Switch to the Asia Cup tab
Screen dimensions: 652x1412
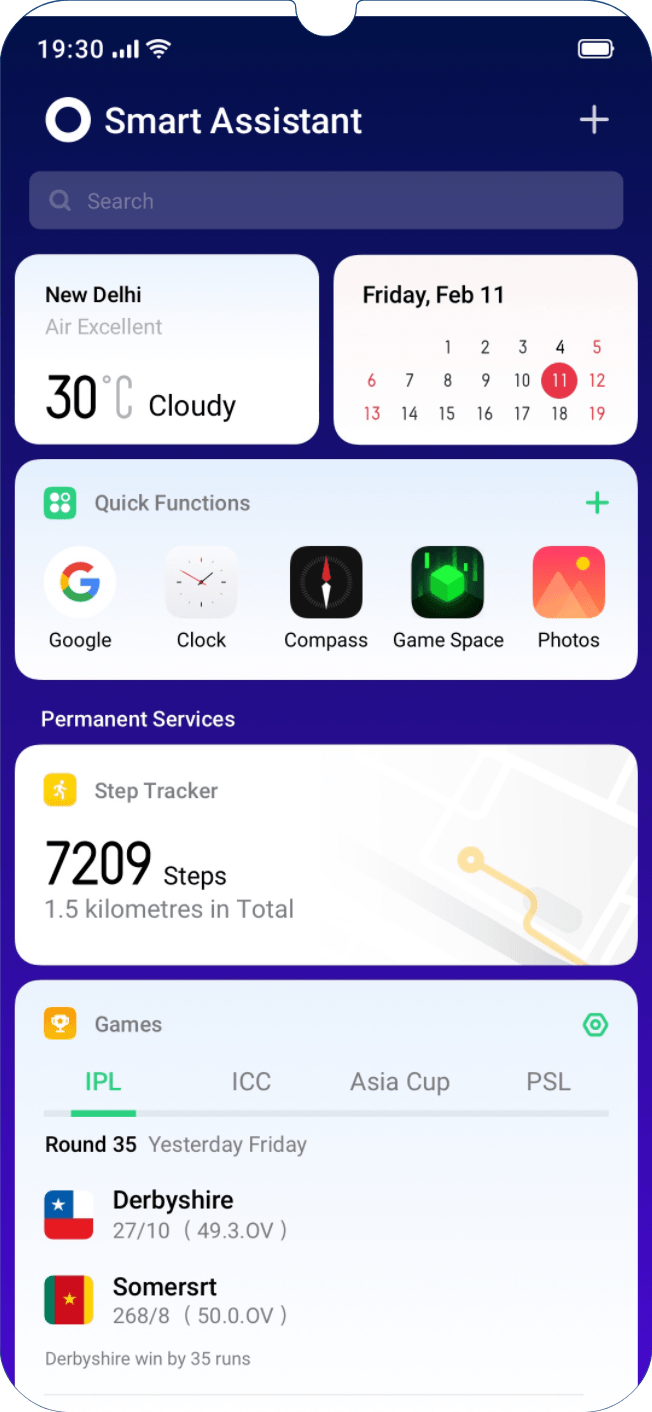tap(400, 1082)
